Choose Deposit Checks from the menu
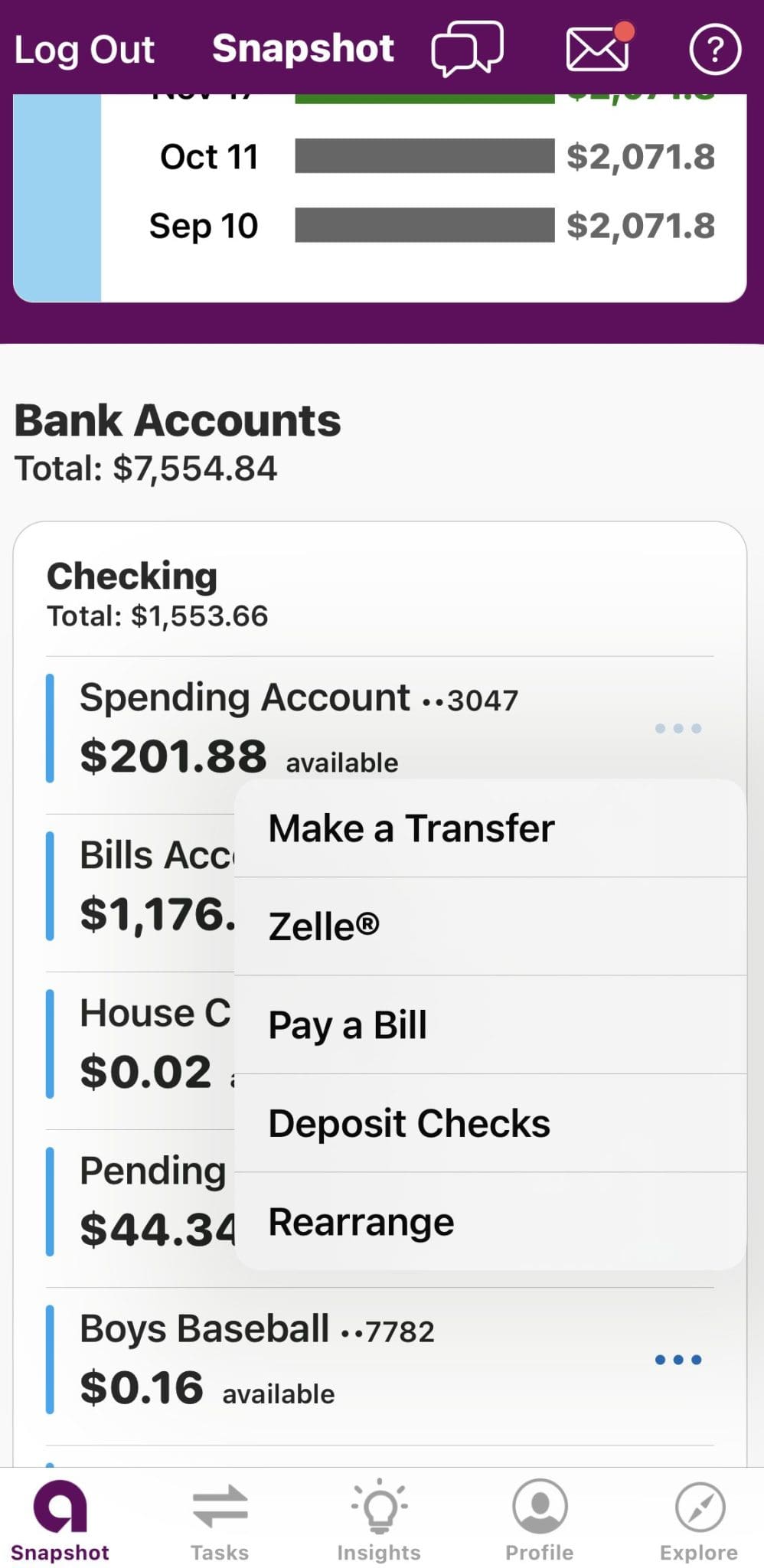This screenshot has height=1568, width=764. point(409,1122)
